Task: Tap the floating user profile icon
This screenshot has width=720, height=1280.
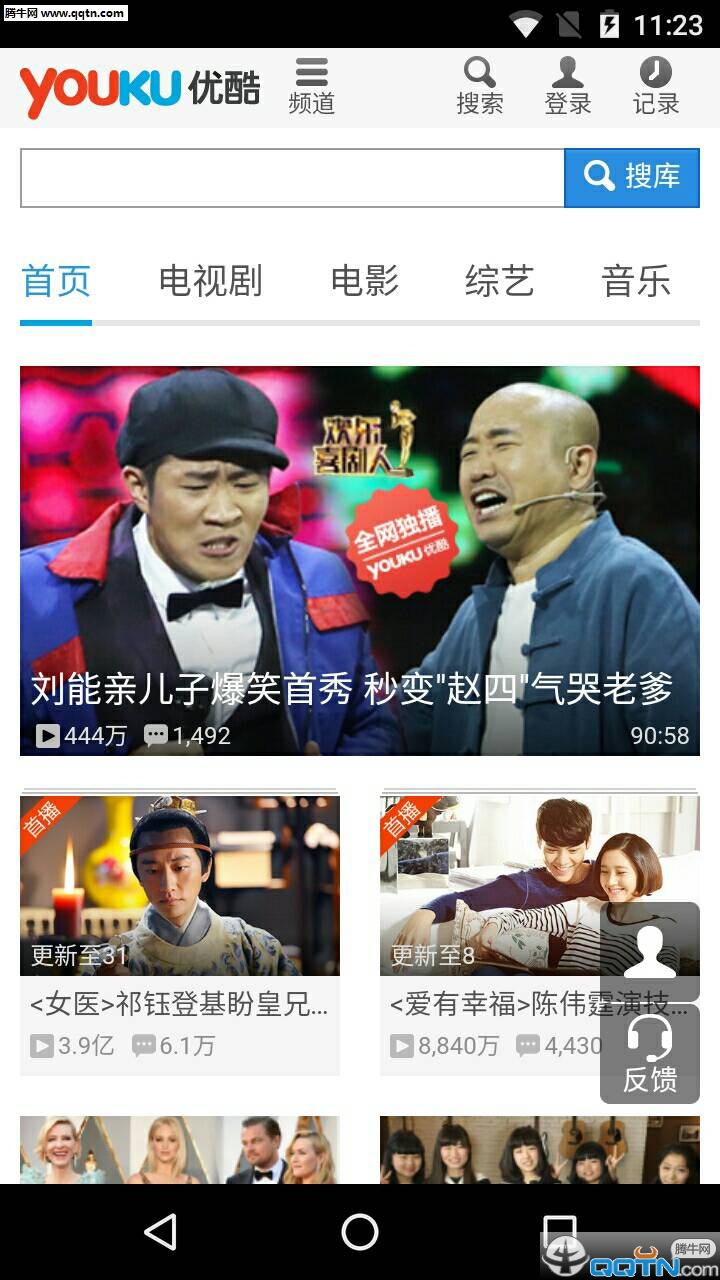Action: 650,951
